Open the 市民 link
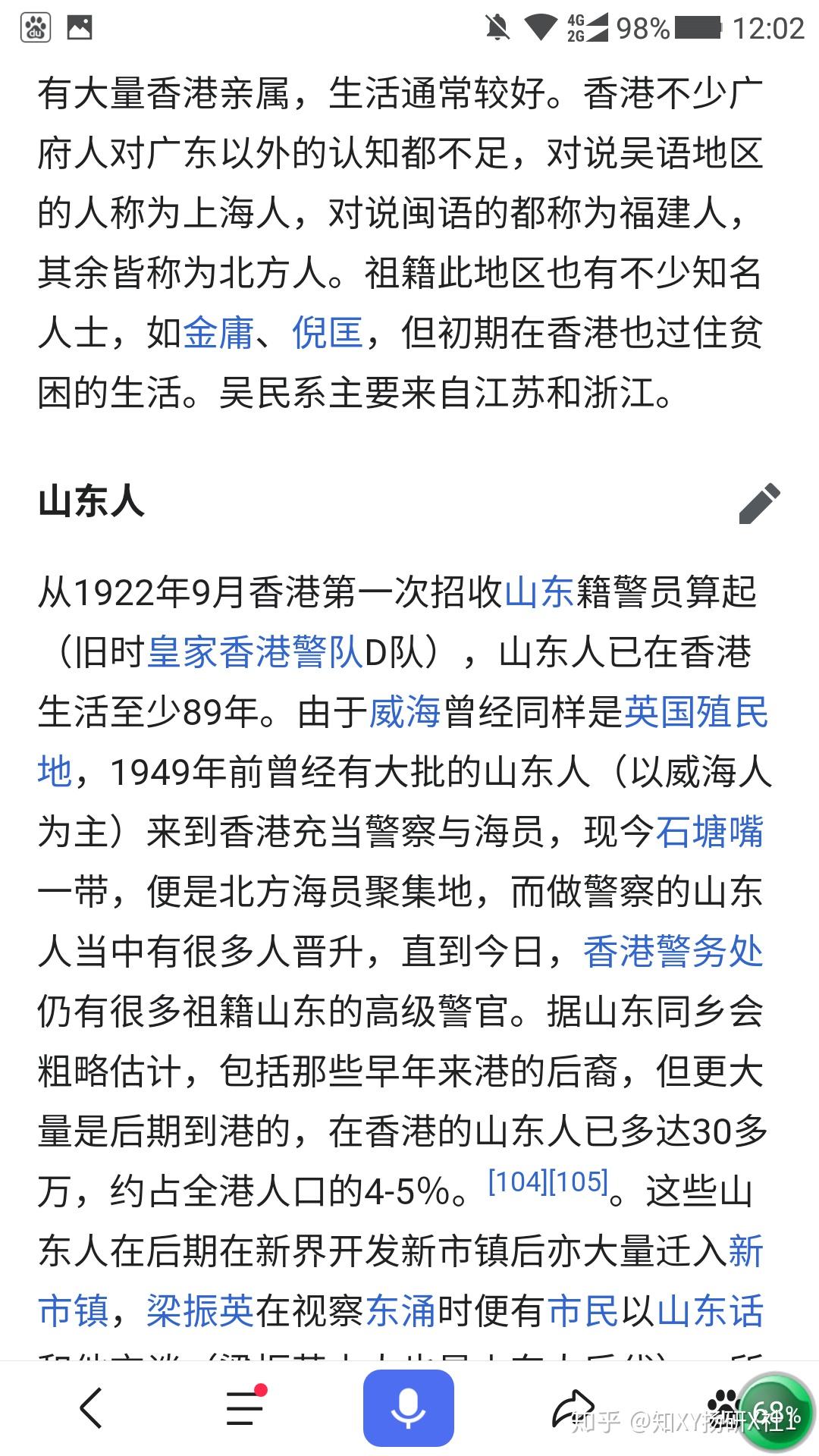Screen dimensions: 819x1456 coord(582,1311)
